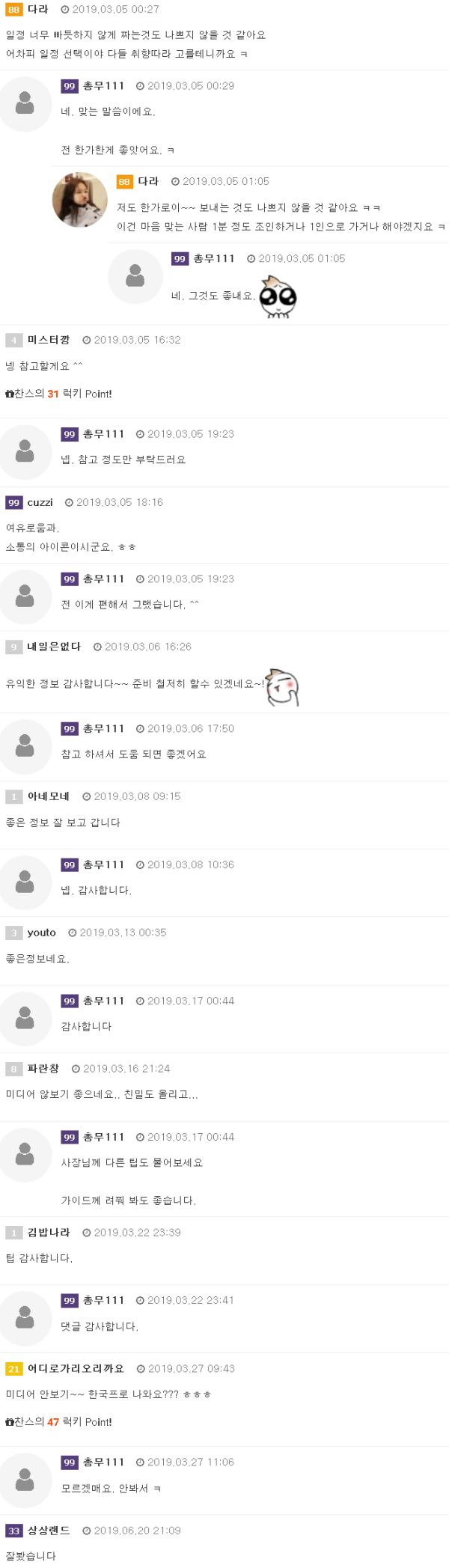Open 김밥나라's profile
The width and height of the screenshot is (449, 1568).
pyautogui.click(x=49, y=1232)
